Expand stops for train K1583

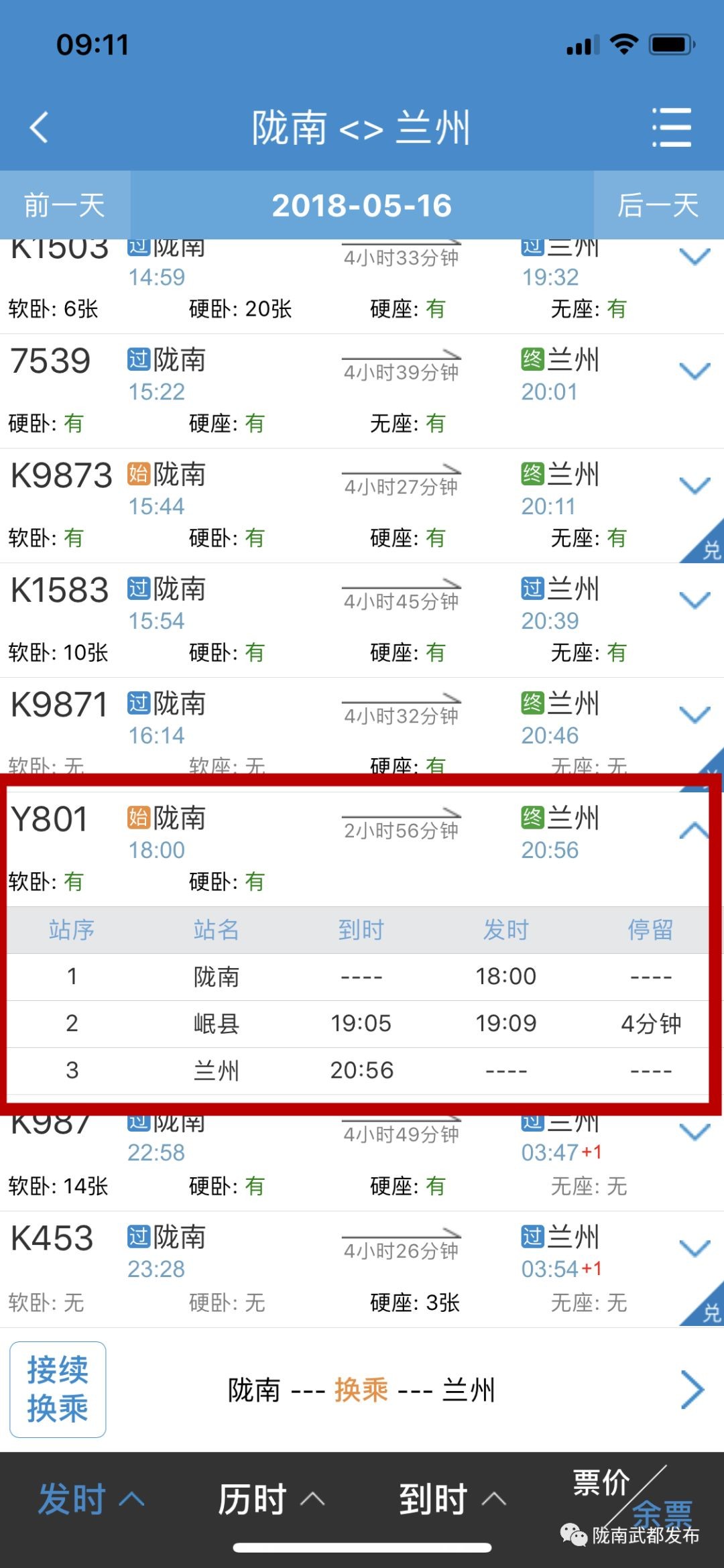click(x=695, y=600)
